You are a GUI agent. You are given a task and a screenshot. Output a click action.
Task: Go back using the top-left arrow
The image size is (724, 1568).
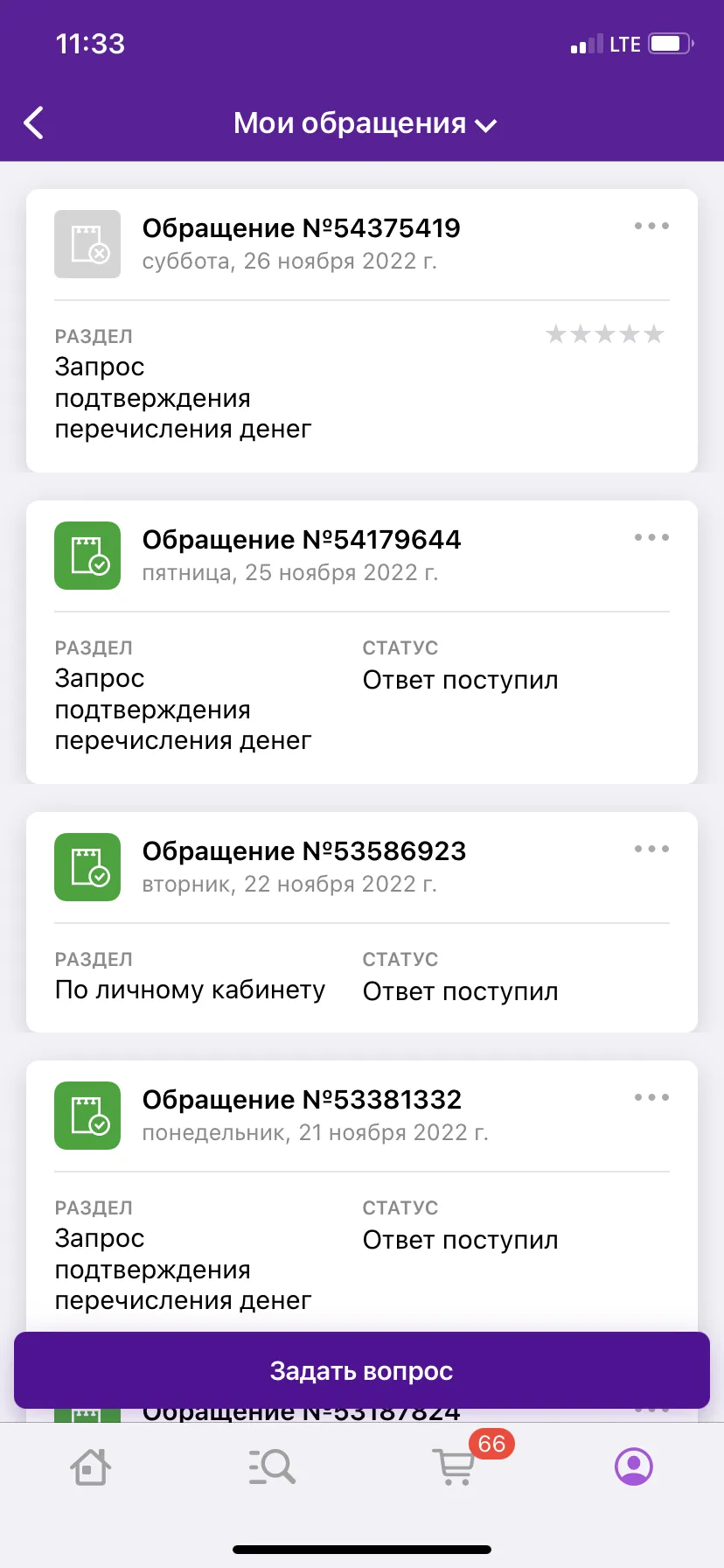34,123
